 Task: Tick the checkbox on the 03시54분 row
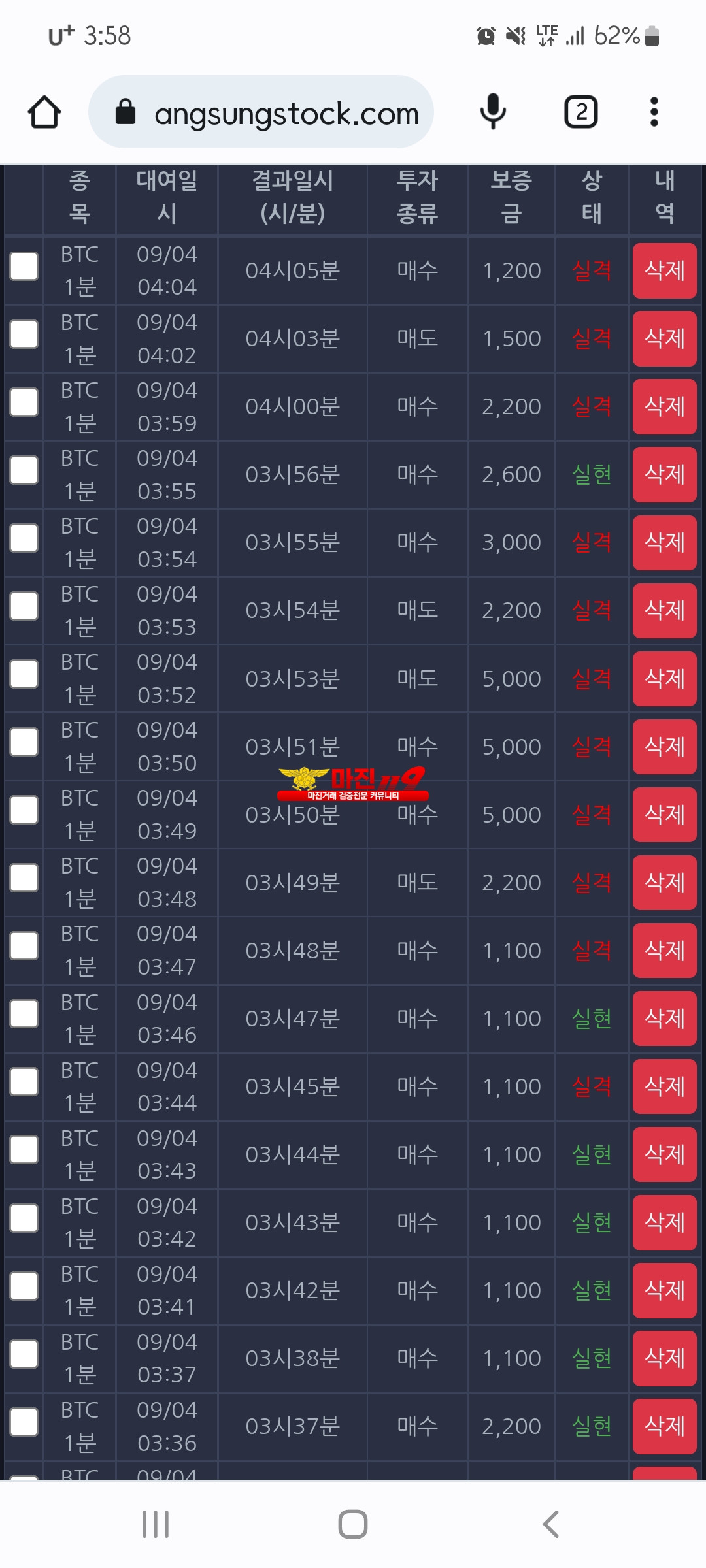pos(24,606)
